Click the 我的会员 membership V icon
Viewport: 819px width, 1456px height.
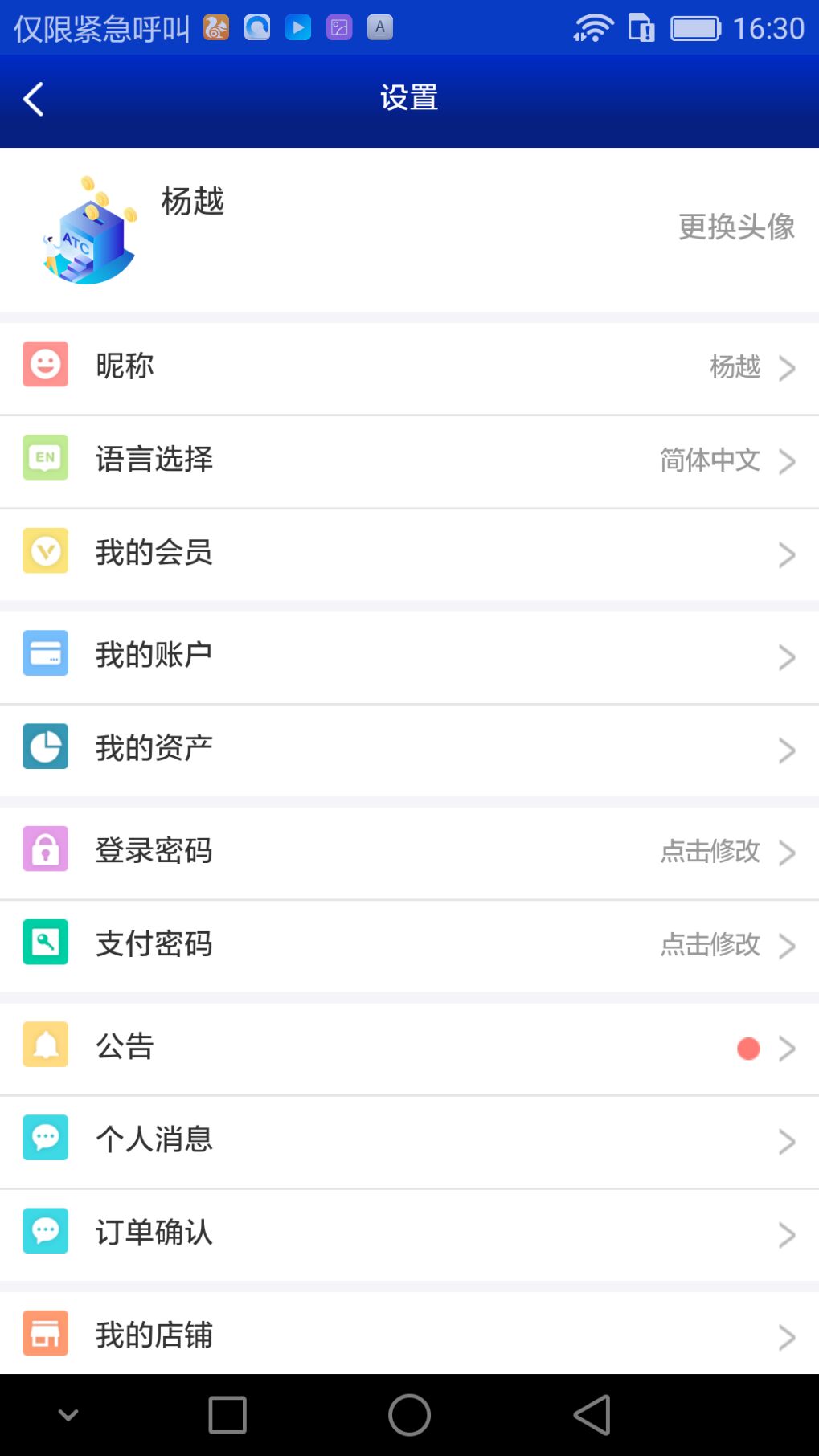tap(45, 550)
